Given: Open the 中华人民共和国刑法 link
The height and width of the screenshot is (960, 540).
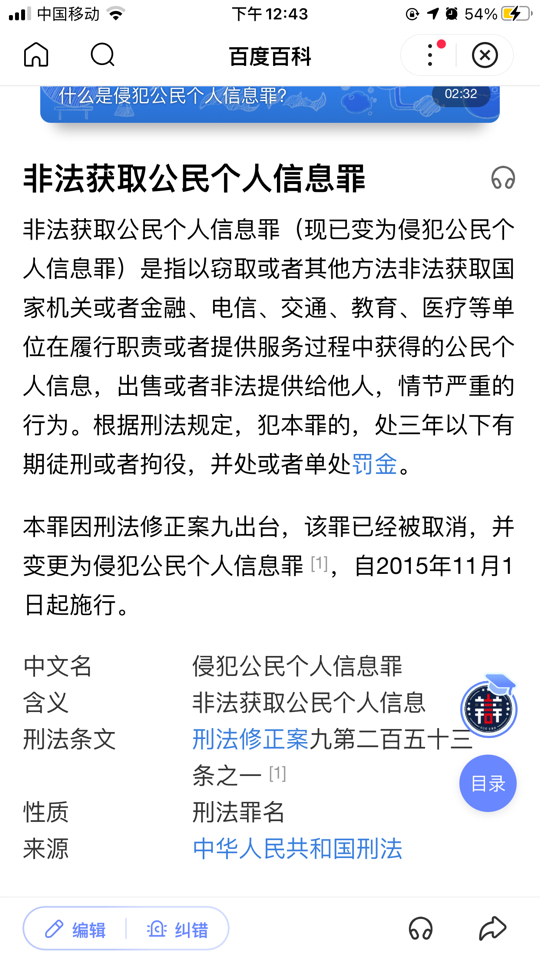Looking at the screenshot, I should point(298,849).
